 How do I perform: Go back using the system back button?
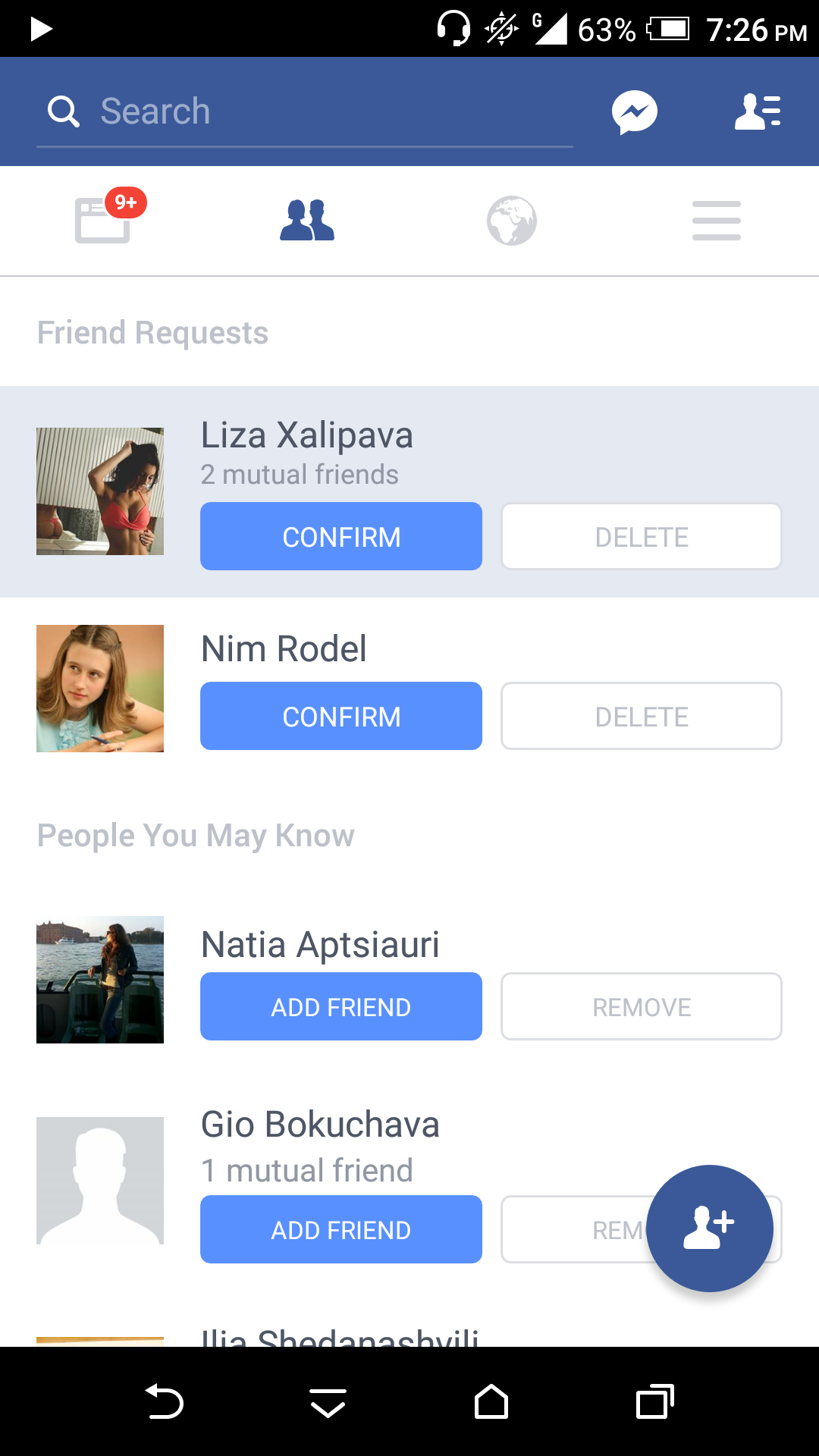[x=164, y=1401]
